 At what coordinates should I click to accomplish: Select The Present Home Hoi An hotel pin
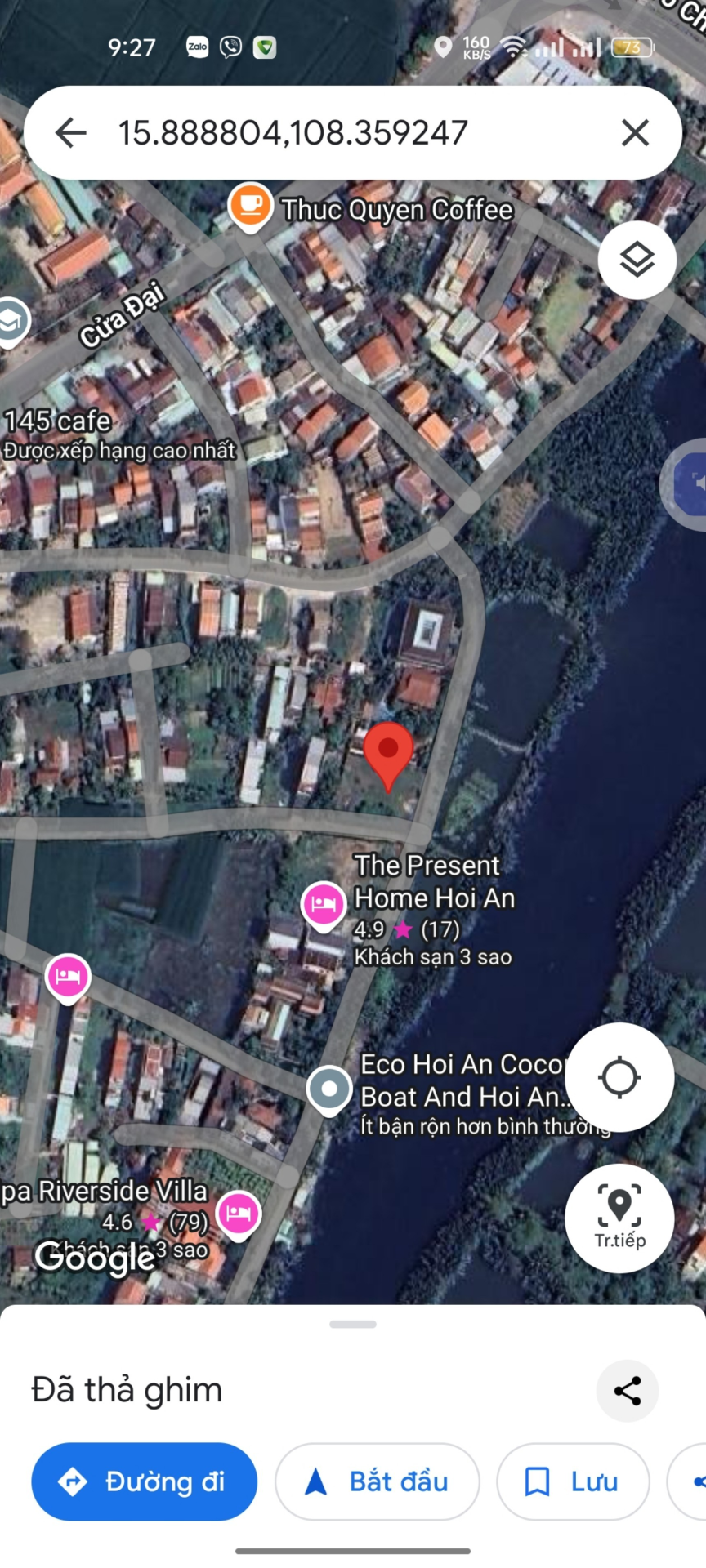323,905
